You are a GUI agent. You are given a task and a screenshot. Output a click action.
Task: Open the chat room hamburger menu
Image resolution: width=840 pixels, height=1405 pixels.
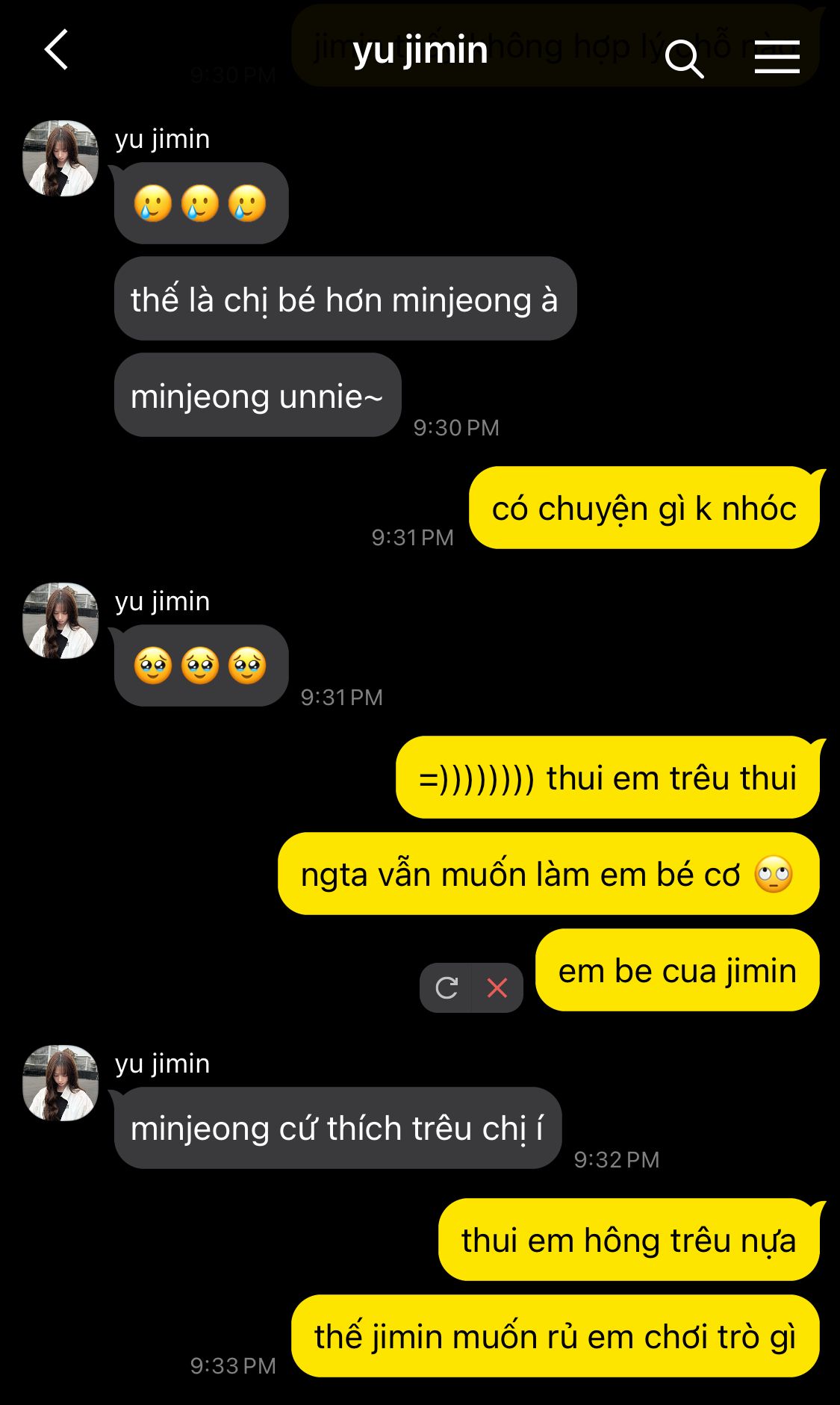777,58
